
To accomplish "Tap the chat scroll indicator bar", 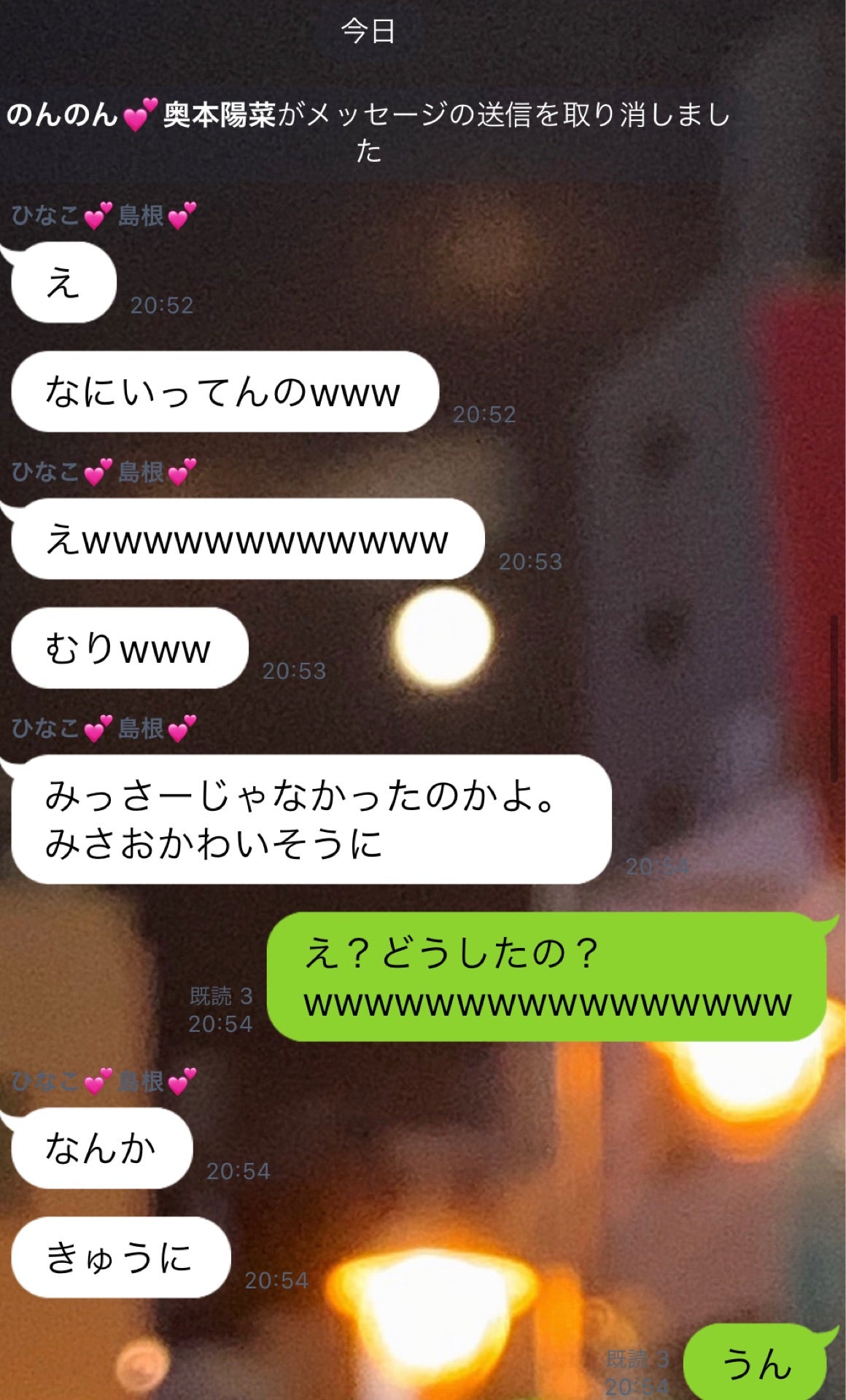I will coord(834,698).
